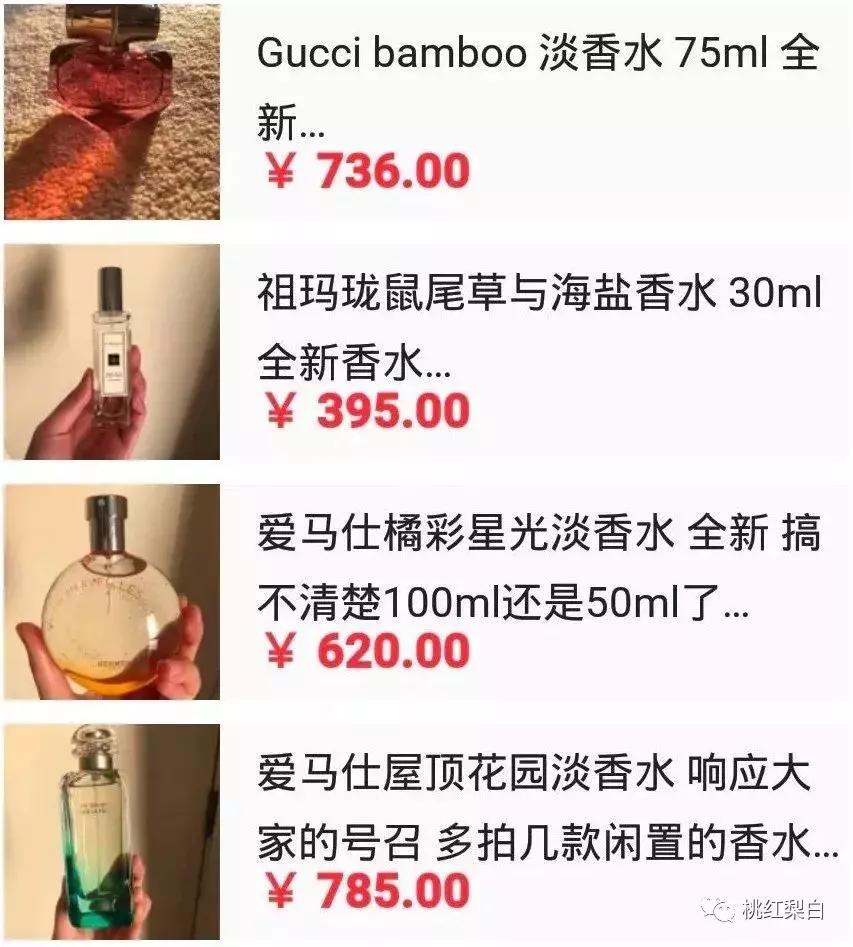Open the 祖玛珑鼠尾草与海盐 perfume thumbnail
Screen dimensions: 853x947
point(110,350)
